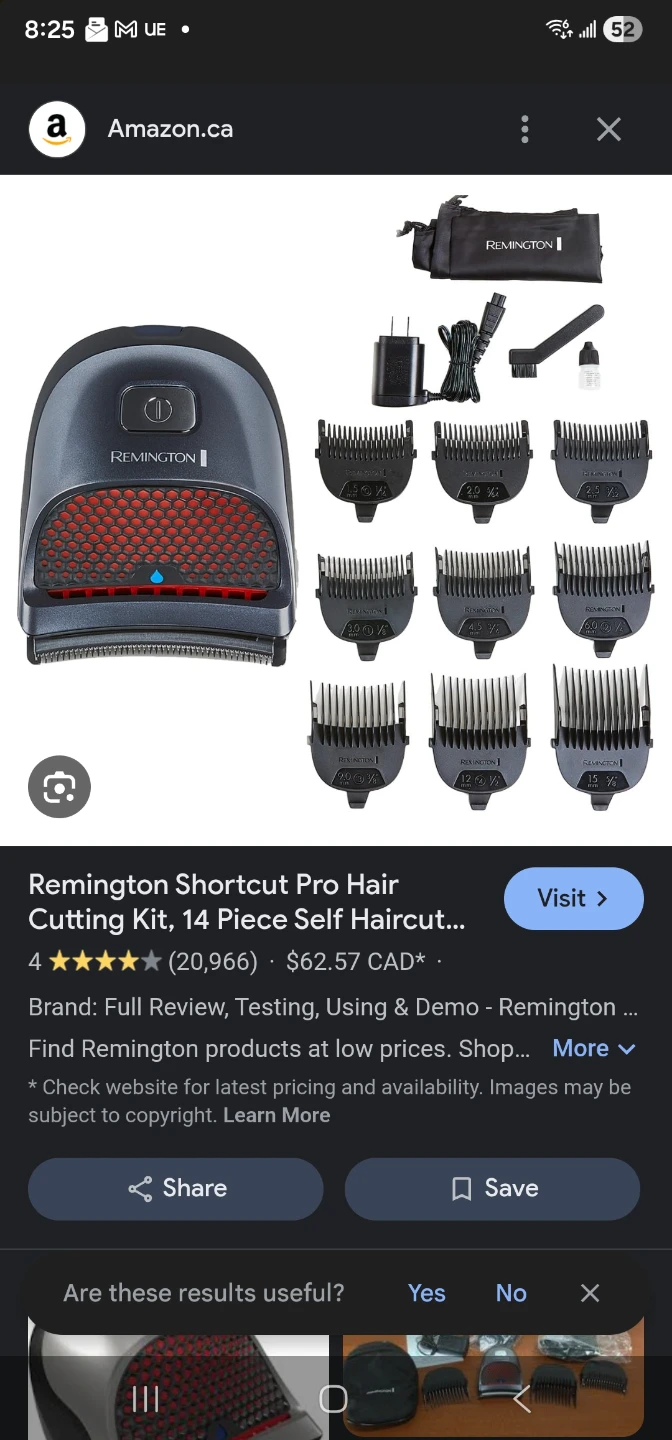Open the Learn More copyright link
Viewport: 672px width, 1440px height.
pyautogui.click(x=276, y=1115)
